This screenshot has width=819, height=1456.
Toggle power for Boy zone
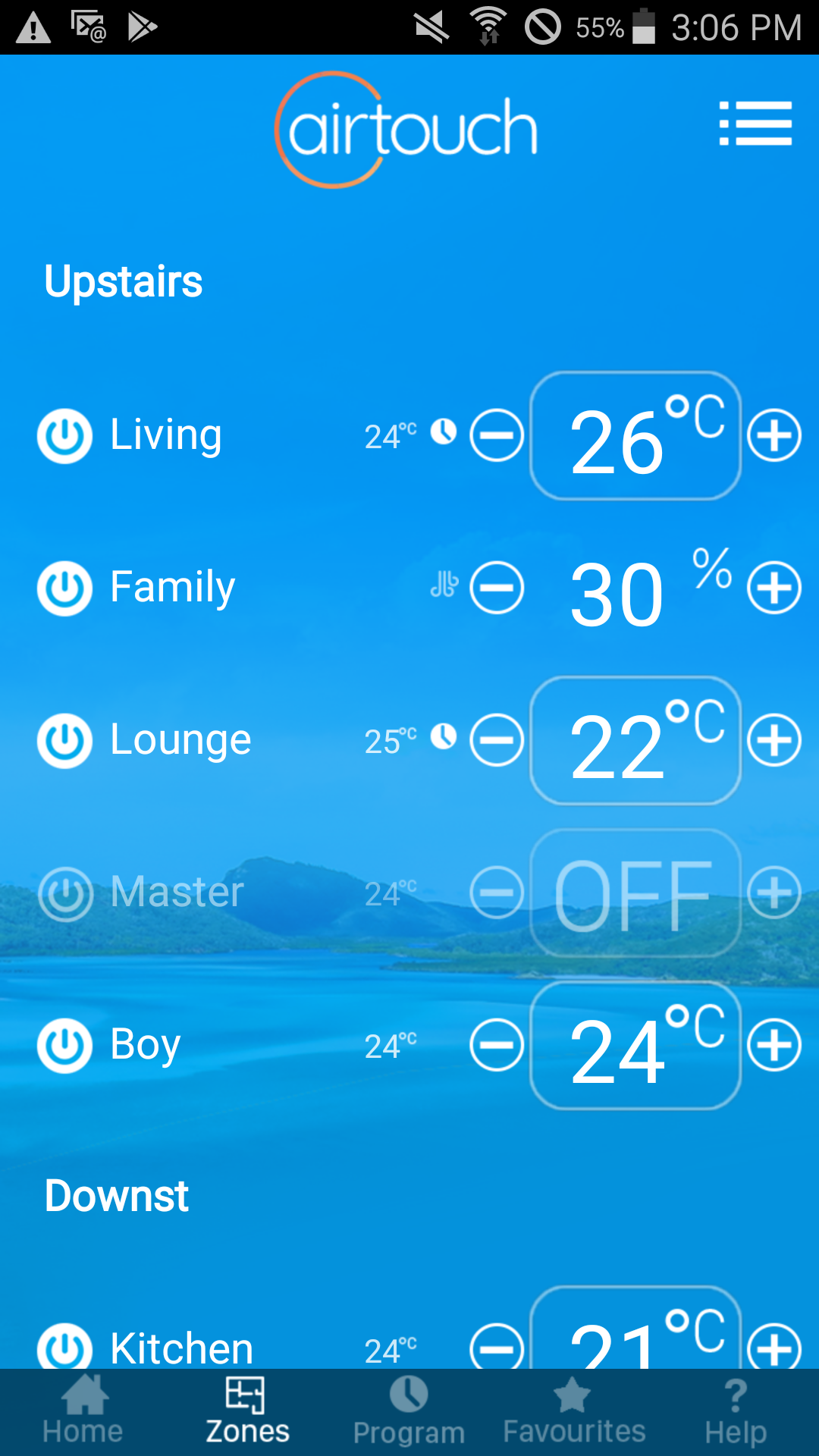coord(65,1046)
